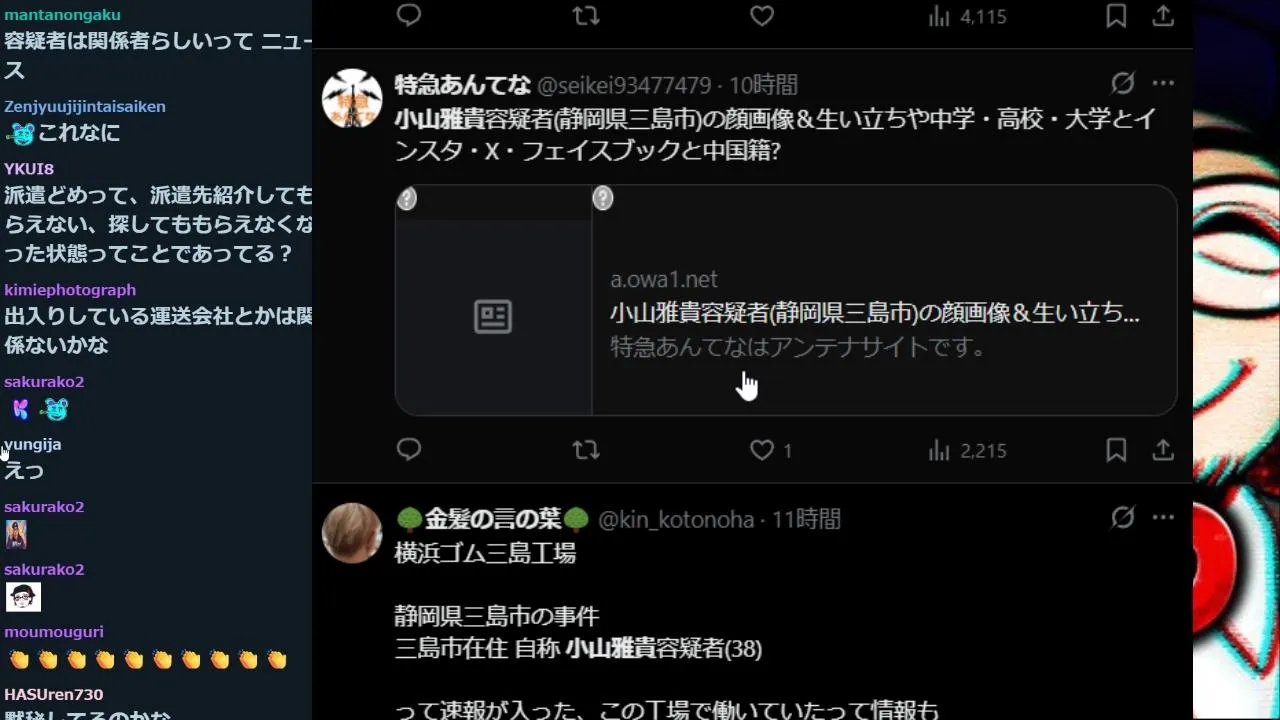Like the top post with 4,115 views
This screenshot has height=720, width=1280.
(762, 15)
